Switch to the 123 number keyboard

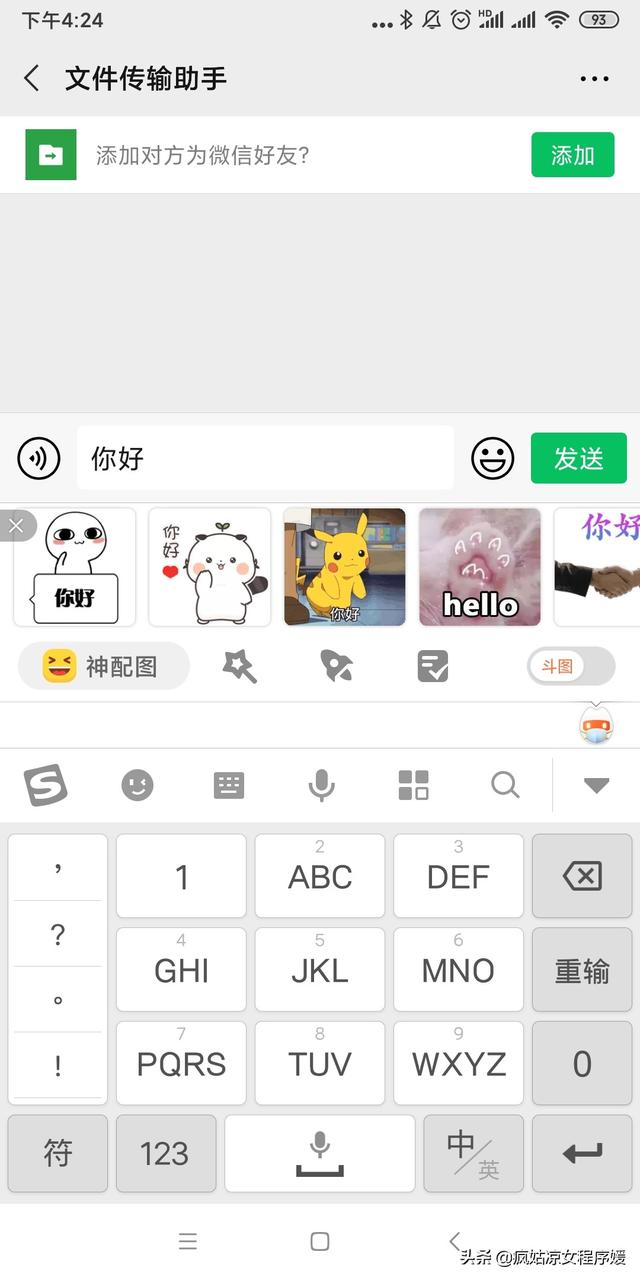click(165, 1154)
